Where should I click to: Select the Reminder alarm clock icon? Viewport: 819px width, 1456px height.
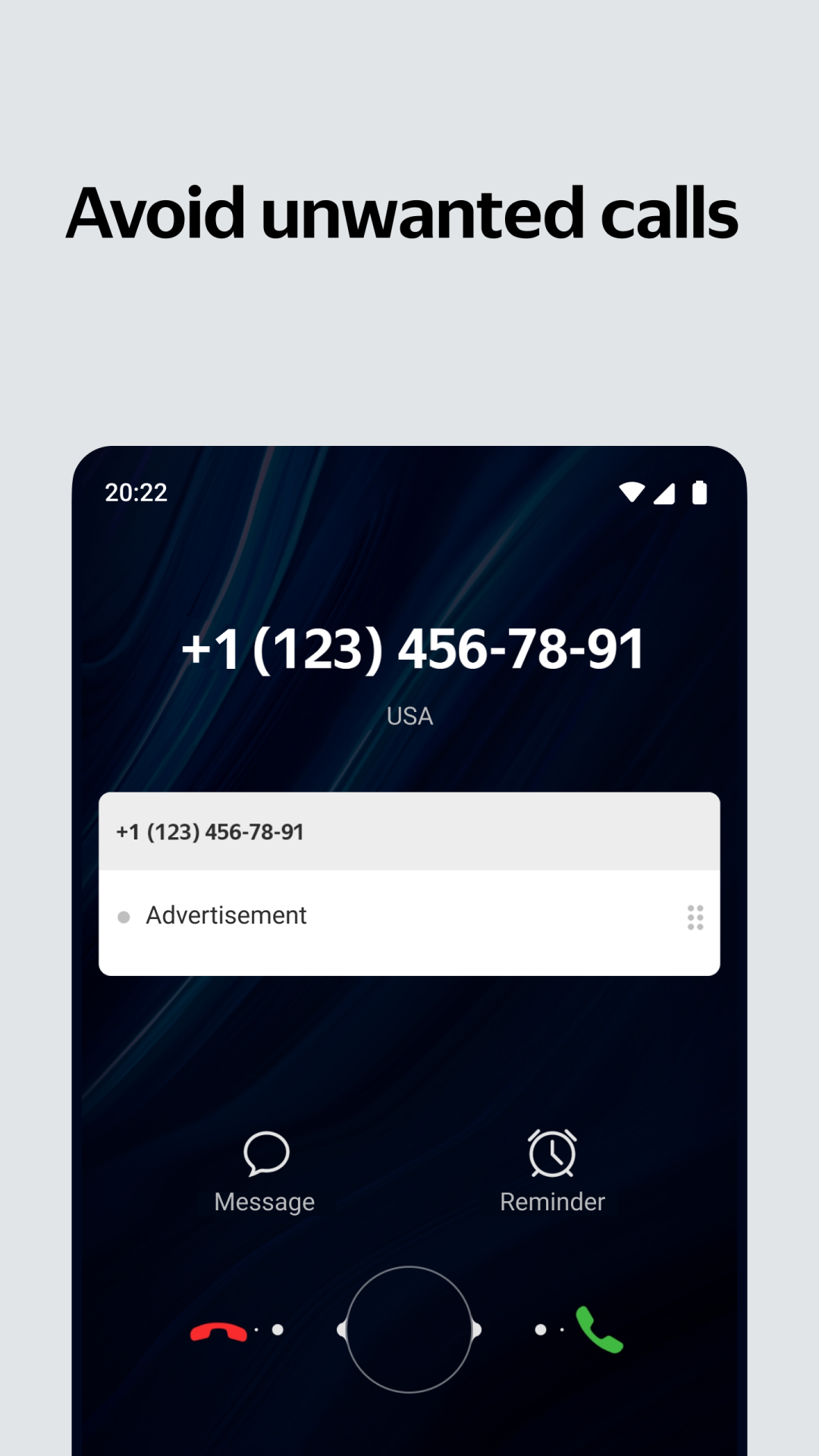pyautogui.click(x=552, y=1153)
